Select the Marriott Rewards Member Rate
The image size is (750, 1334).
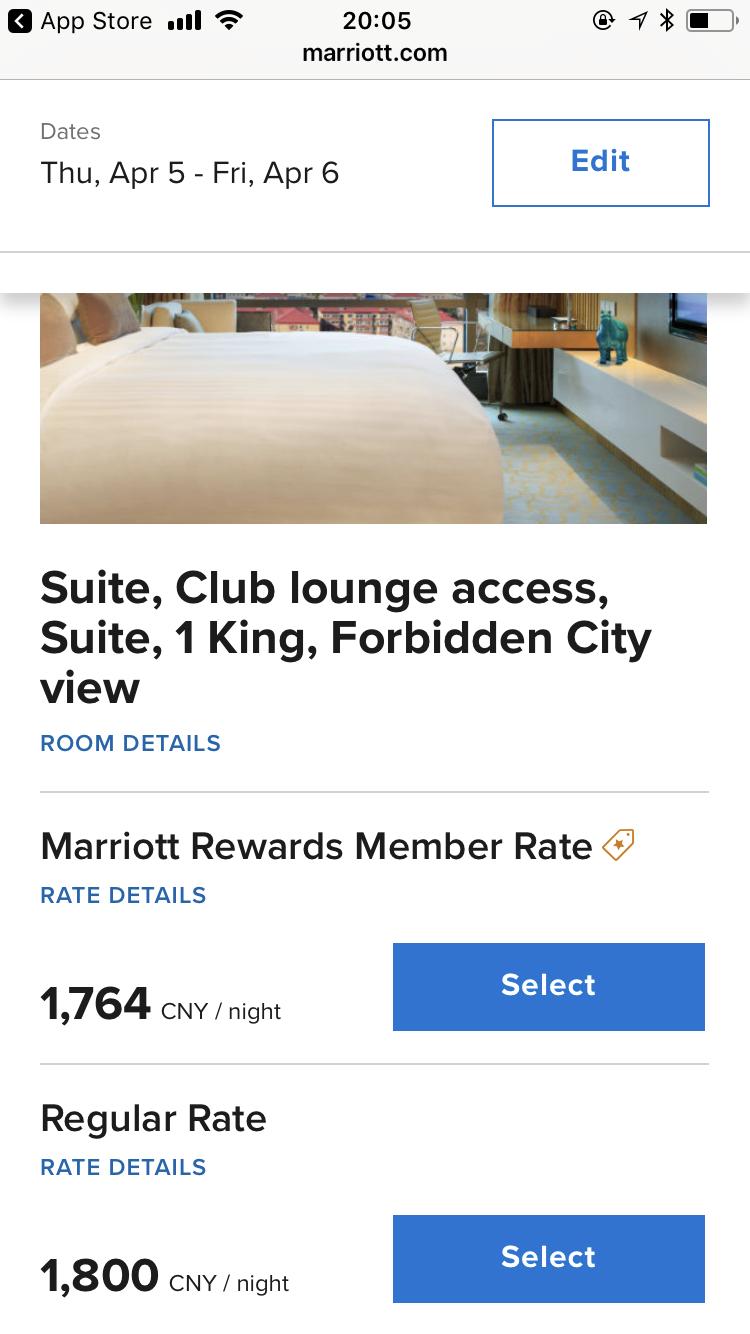tap(548, 986)
